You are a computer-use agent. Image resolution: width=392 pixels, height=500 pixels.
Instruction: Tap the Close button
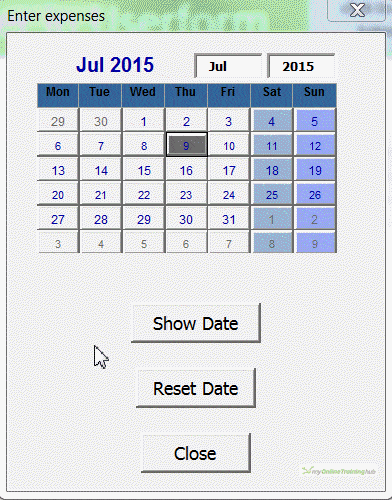(x=196, y=453)
